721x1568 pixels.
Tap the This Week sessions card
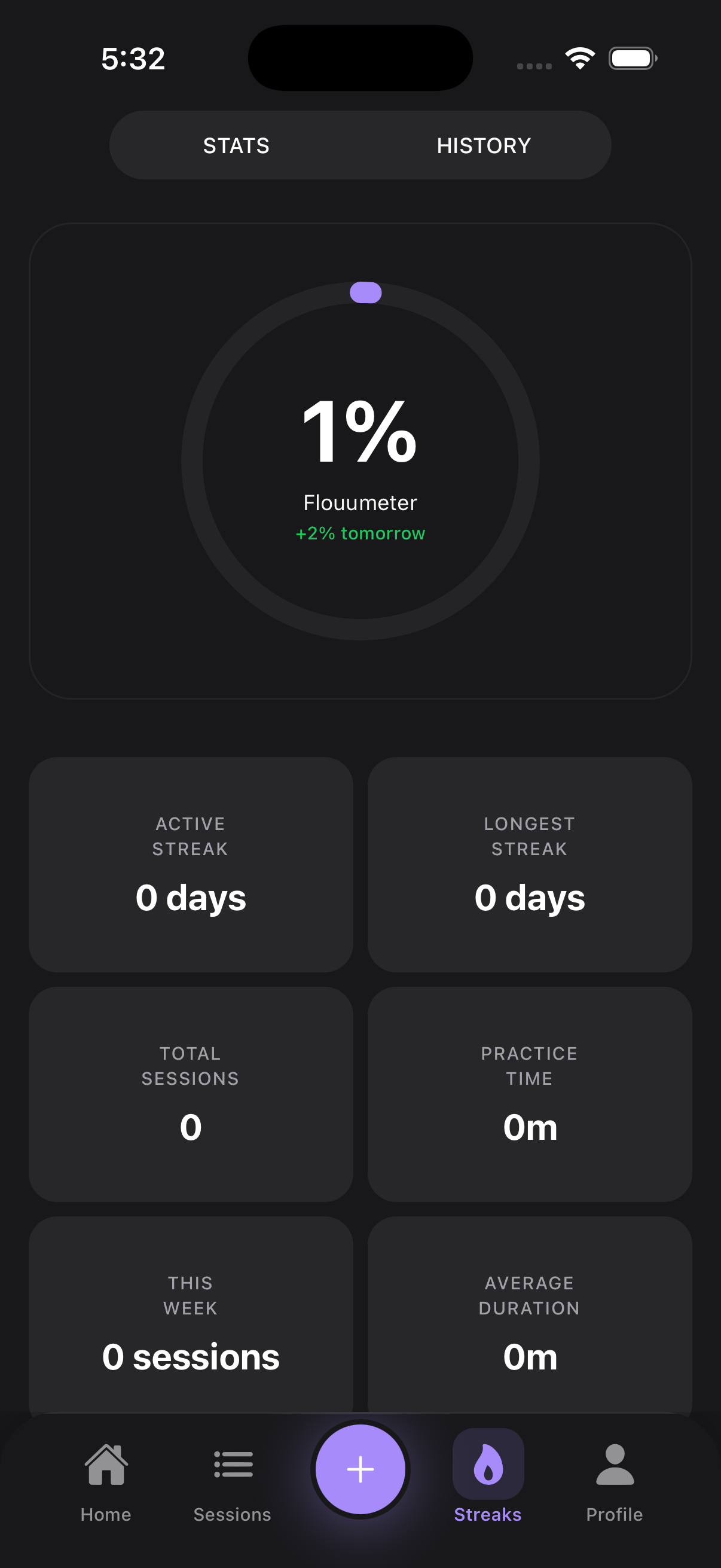[x=190, y=1321]
